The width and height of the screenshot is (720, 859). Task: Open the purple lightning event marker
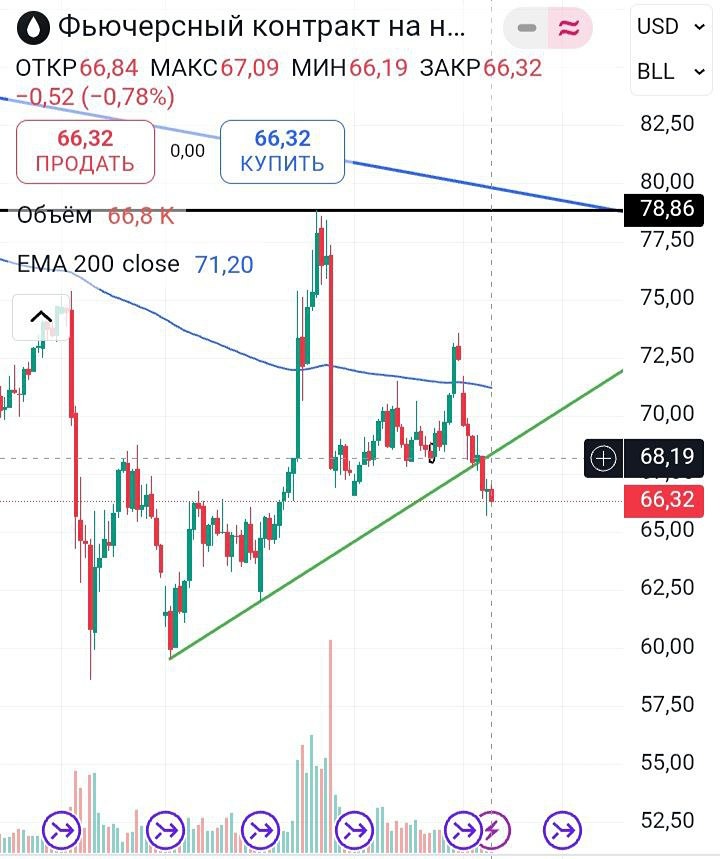[x=493, y=828]
